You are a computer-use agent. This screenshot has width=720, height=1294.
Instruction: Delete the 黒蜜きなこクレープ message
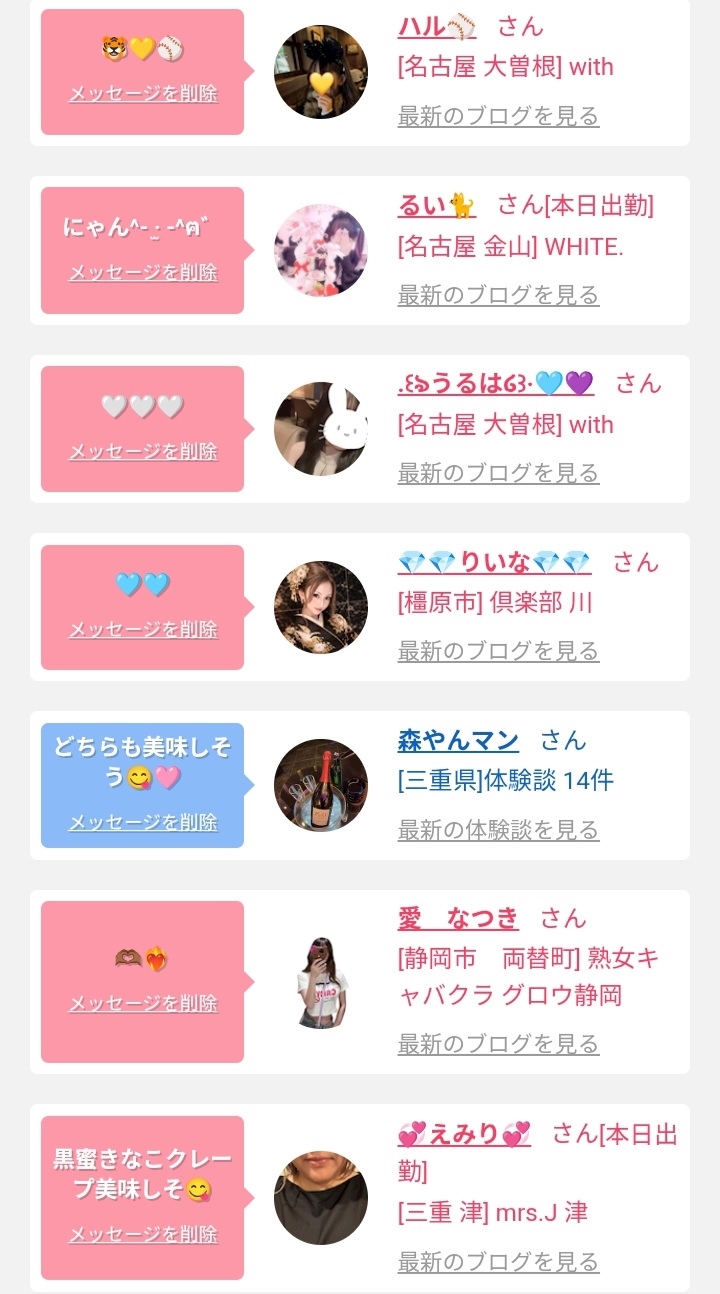tap(143, 1234)
